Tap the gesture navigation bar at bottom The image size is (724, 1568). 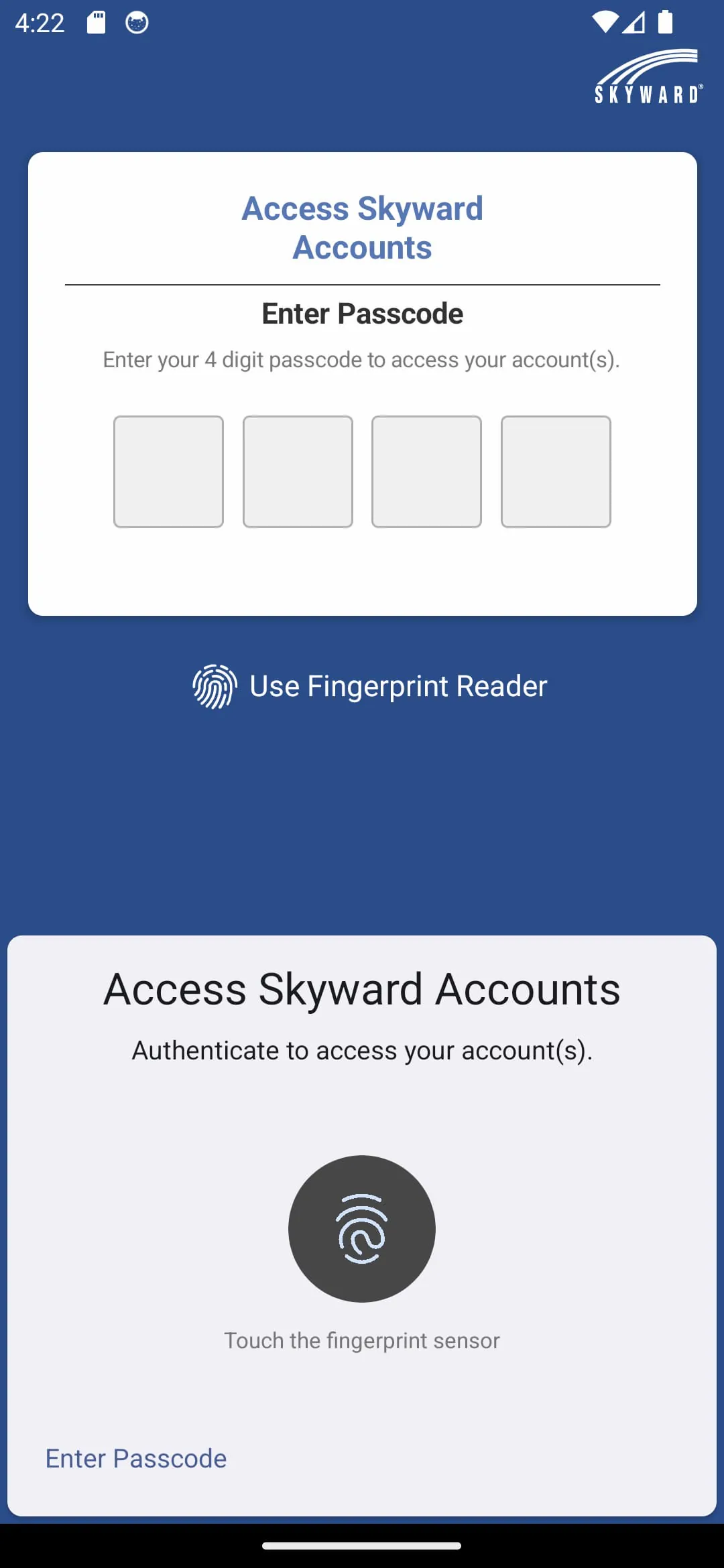coord(362,1547)
